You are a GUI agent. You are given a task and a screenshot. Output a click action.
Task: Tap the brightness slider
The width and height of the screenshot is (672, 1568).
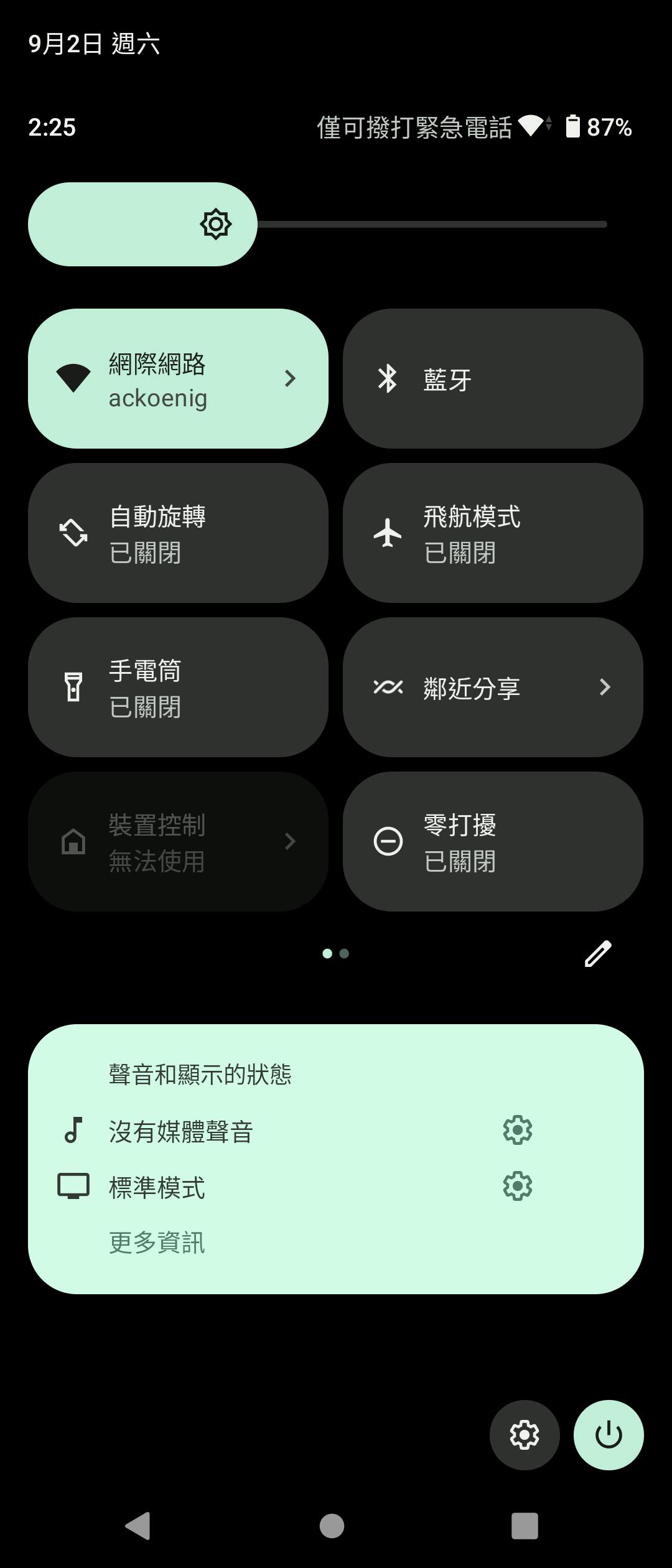coord(317,224)
